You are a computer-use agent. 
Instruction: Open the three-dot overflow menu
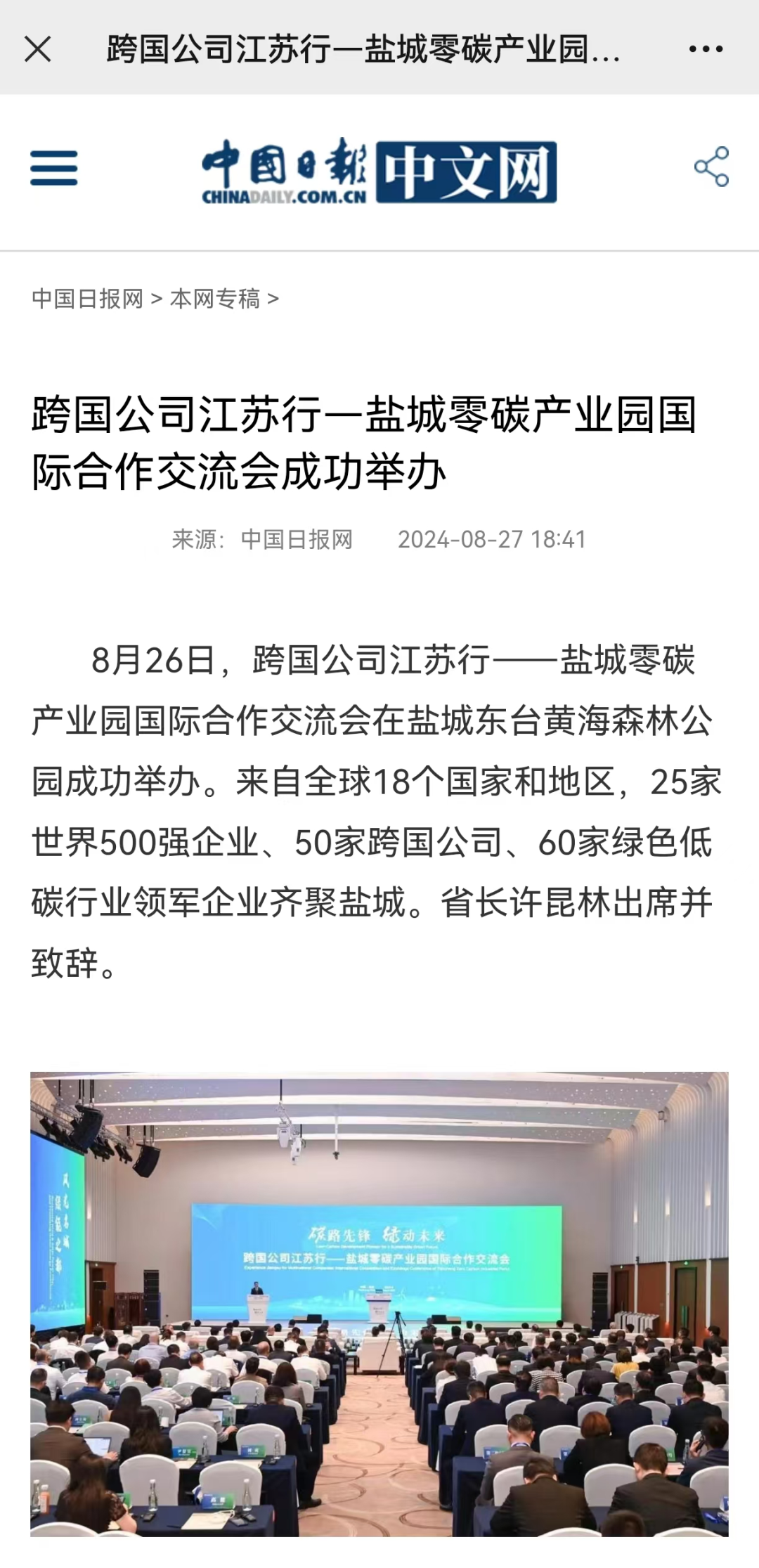click(x=706, y=49)
